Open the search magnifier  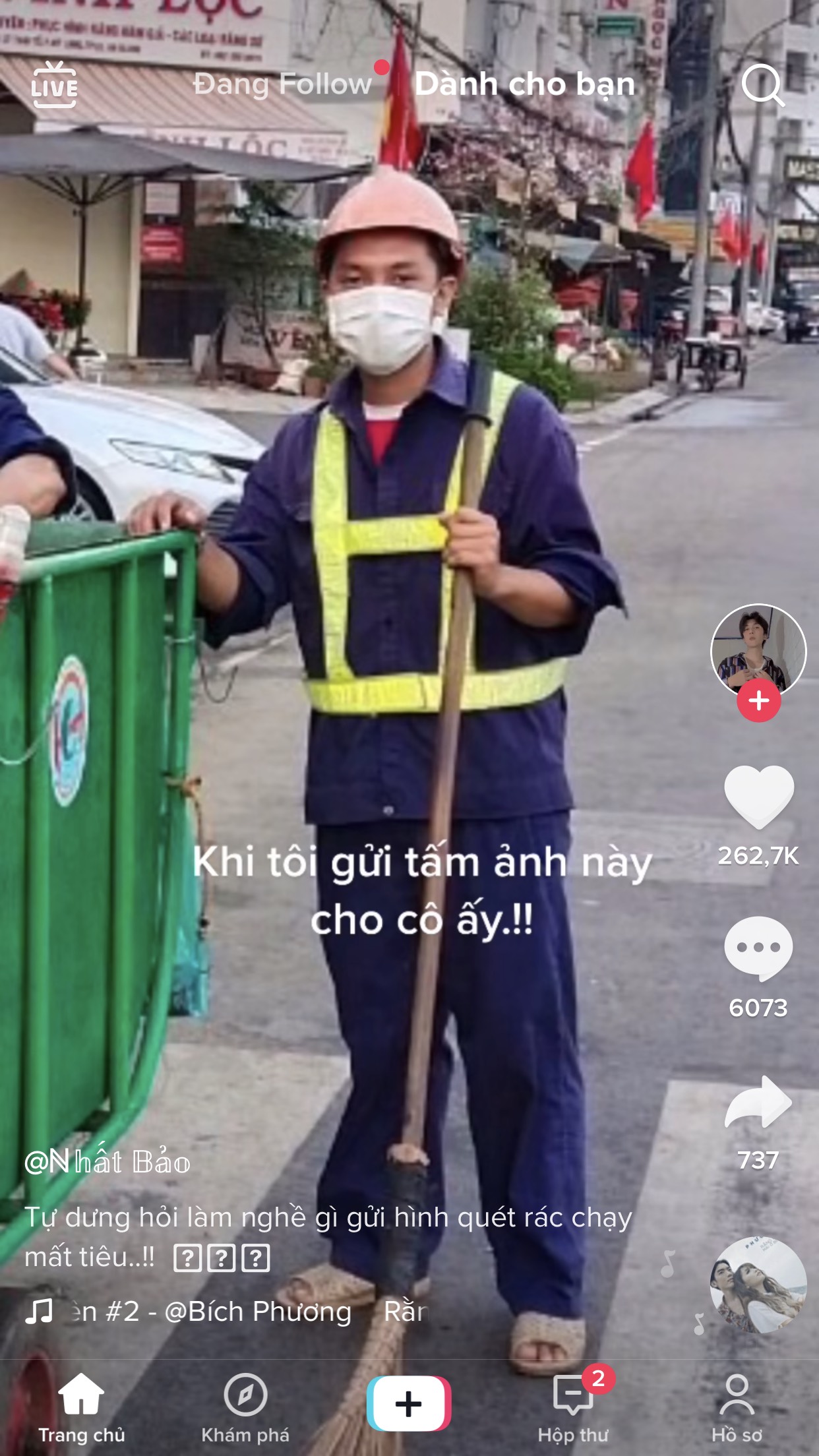763,85
